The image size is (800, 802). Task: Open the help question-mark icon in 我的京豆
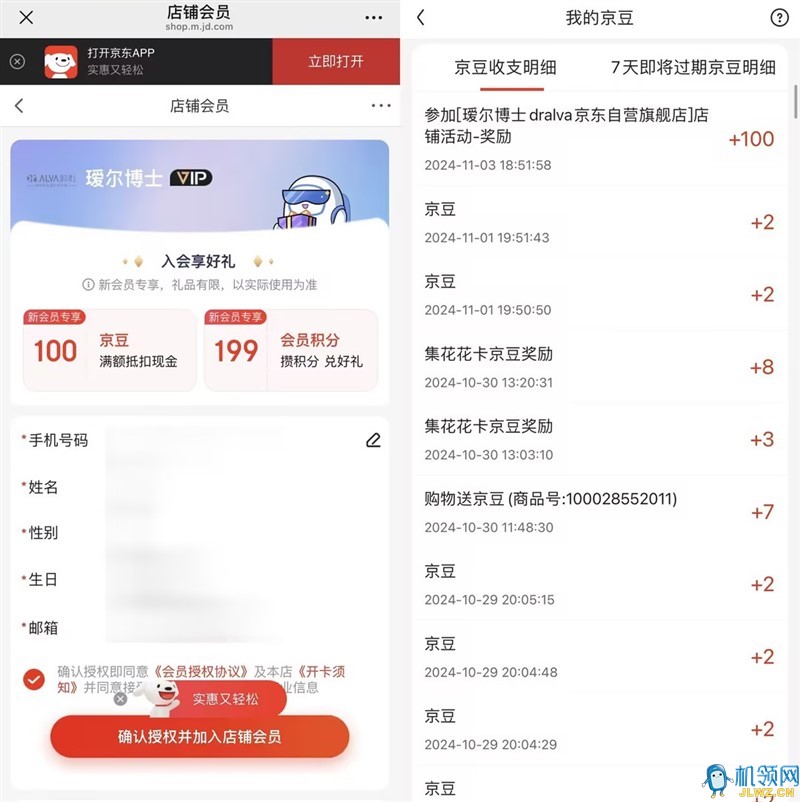(779, 17)
